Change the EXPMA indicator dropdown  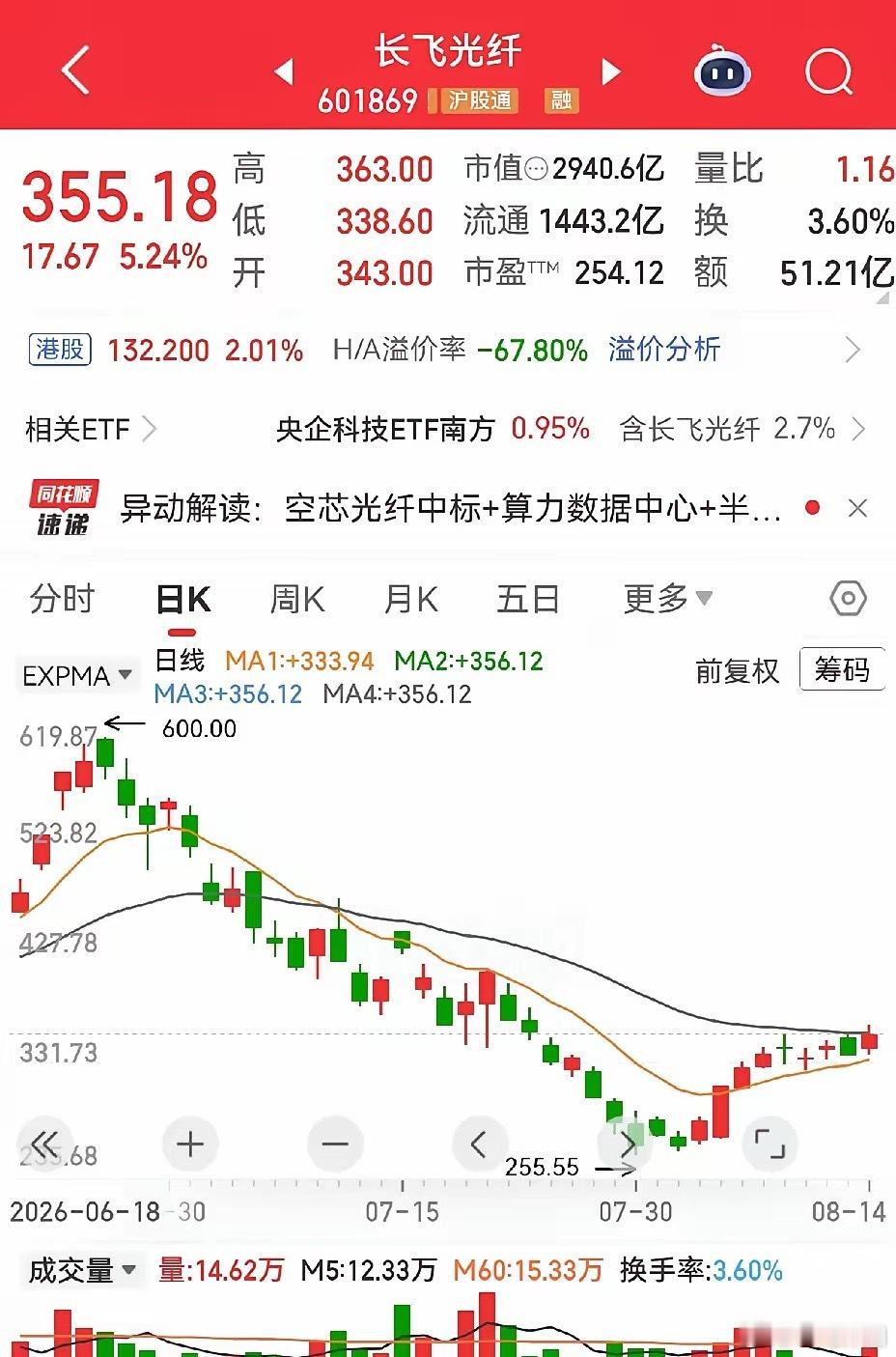(x=77, y=675)
